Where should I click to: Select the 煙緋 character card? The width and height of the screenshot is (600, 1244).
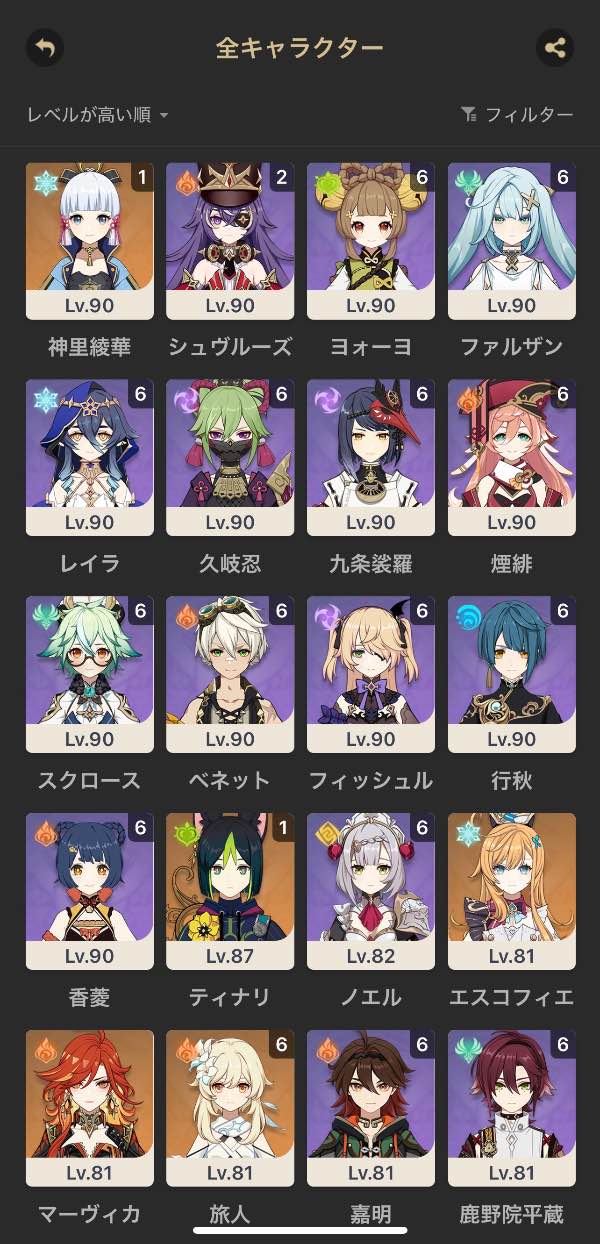(x=512, y=458)
